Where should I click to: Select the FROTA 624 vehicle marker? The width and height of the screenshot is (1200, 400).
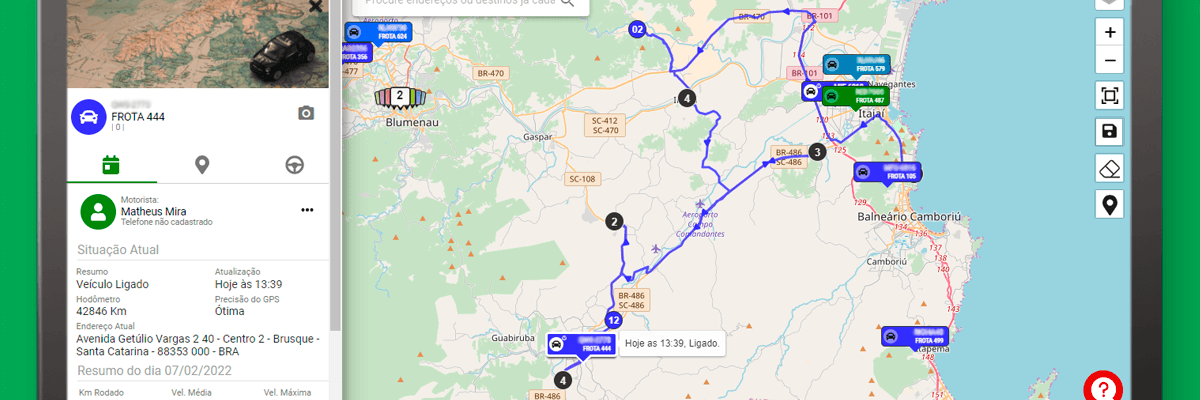click(x=377, y=32)
